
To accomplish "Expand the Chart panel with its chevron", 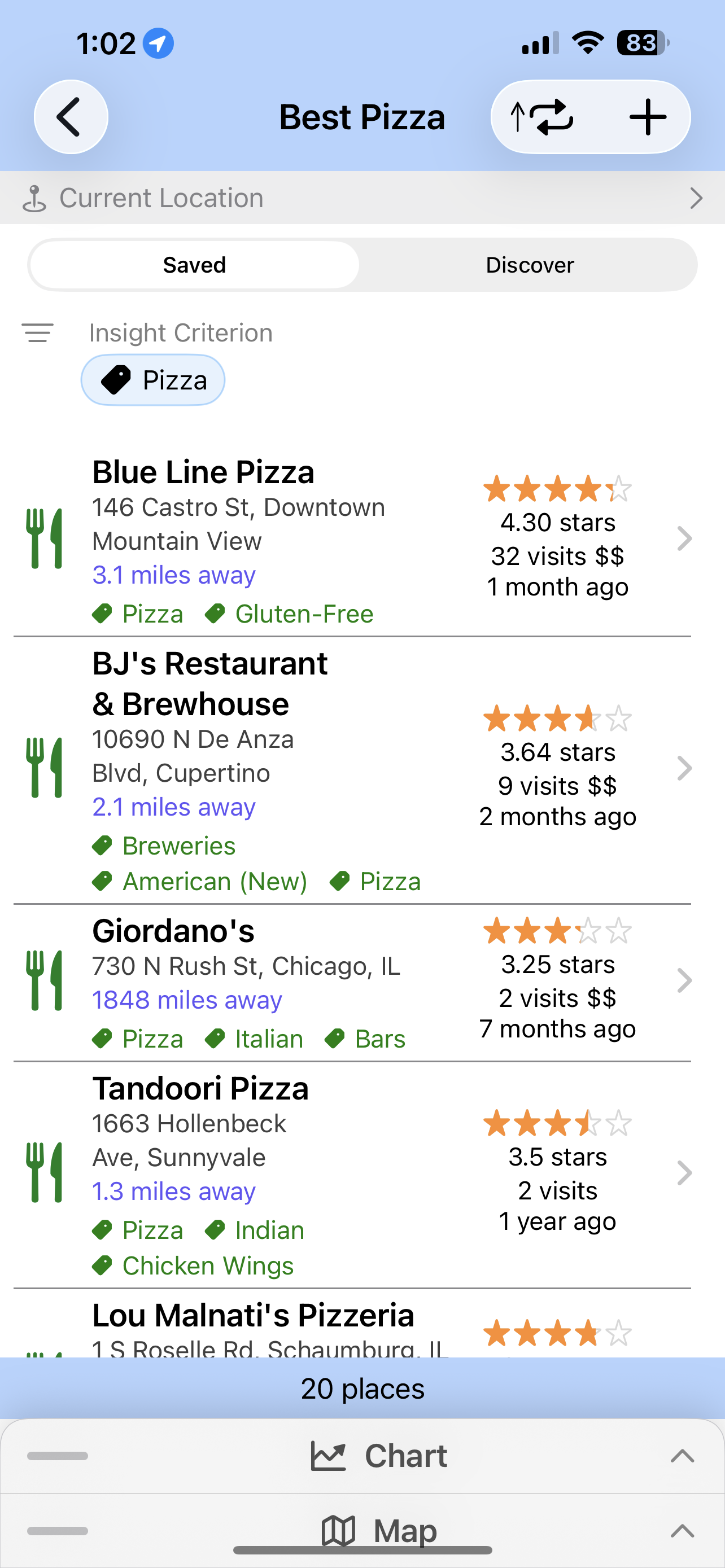I will coord(682,1455).
